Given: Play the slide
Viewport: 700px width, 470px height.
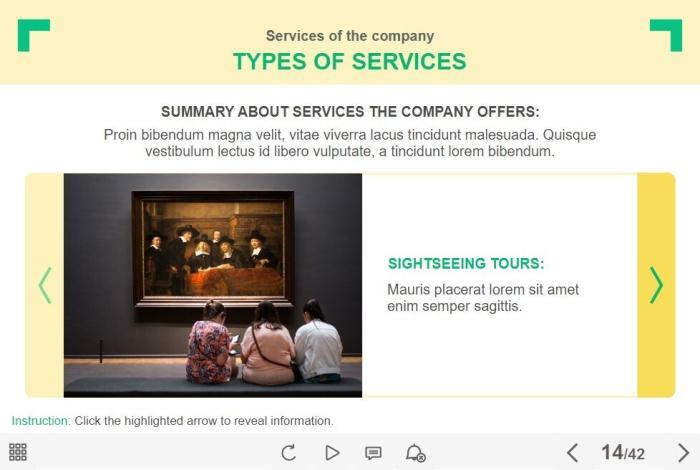Looking at the screenshot, I should coord(332,453).
